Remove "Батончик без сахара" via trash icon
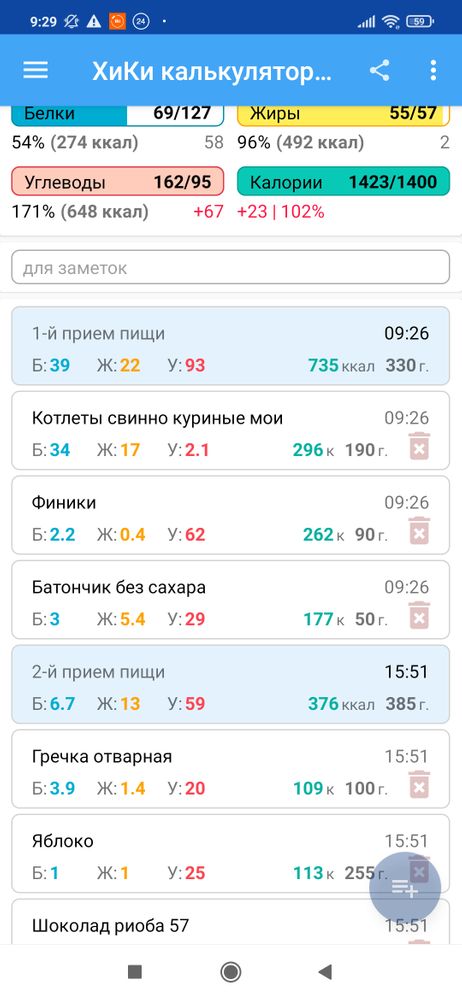This screenshot has width=462, height=1000. (419, 615)
